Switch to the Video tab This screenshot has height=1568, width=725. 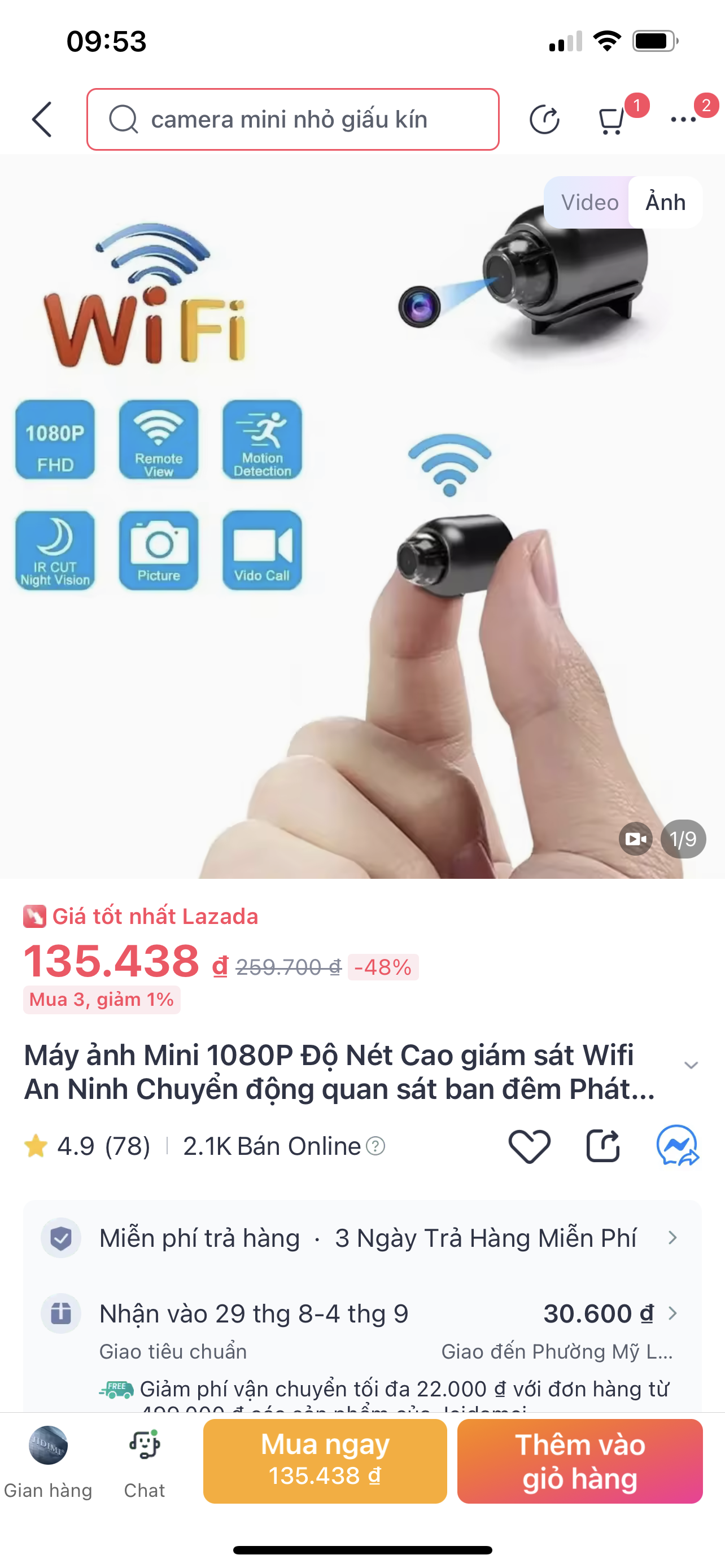[589, 203]
